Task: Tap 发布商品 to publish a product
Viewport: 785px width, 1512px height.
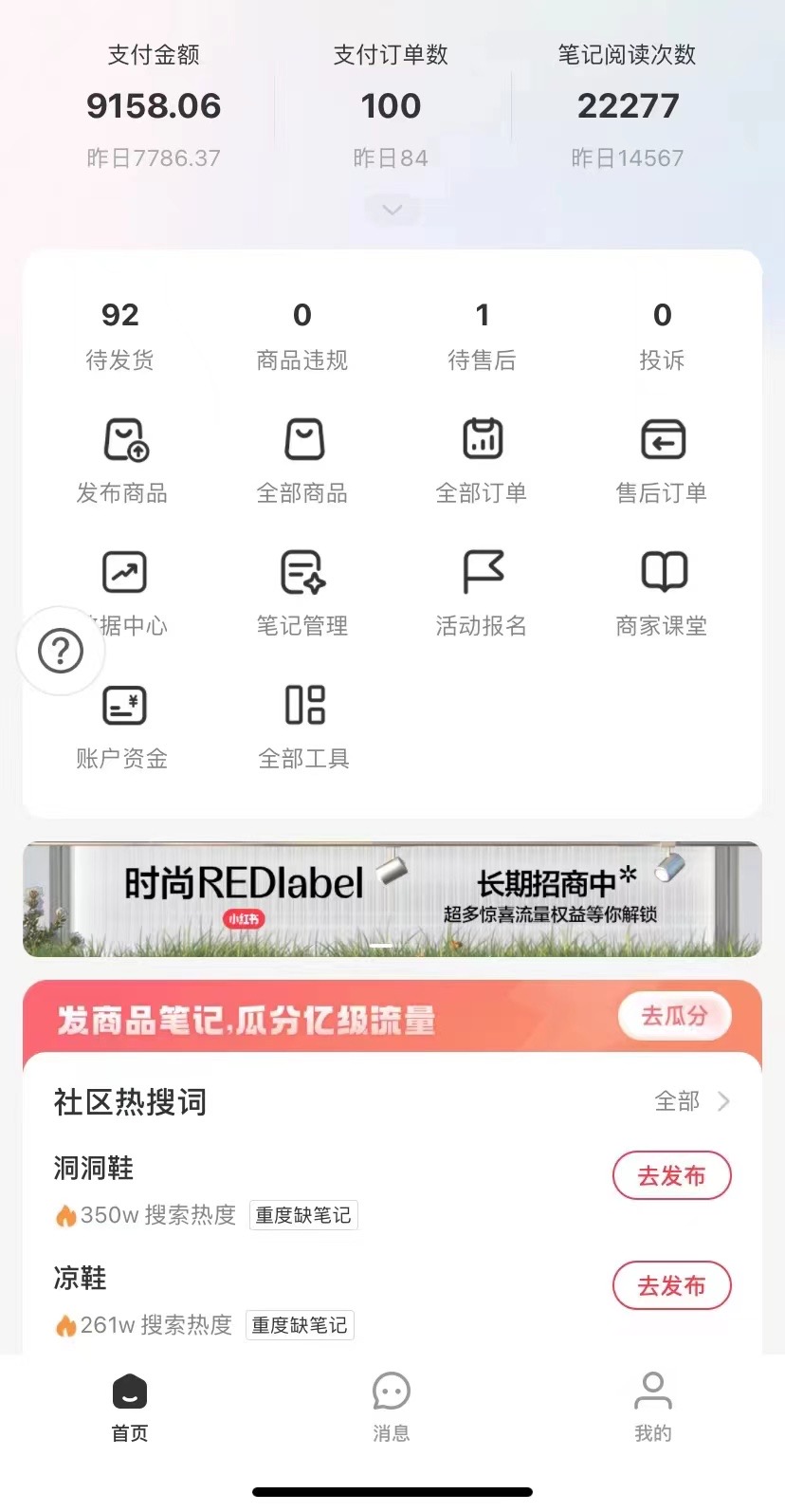Action: pyautogui.click(x=123, y=460)
